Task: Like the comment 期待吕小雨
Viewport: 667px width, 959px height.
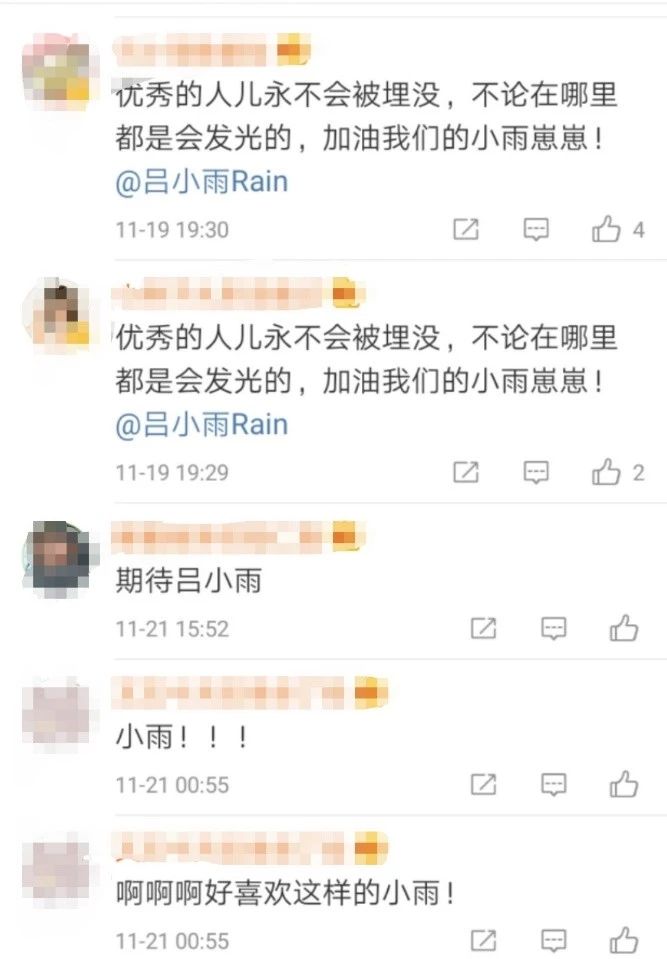Action: [x=624, y=628]
